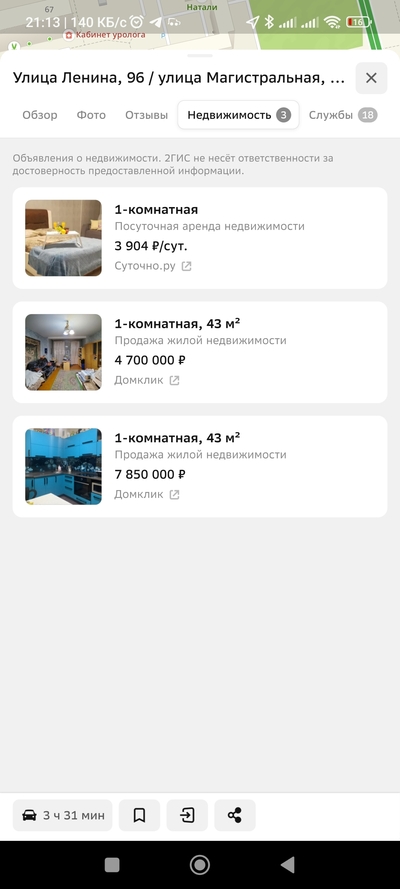Build the 3 ч 31 мин car route
Viewport: 400px width, 889px height.
point(62,815)
